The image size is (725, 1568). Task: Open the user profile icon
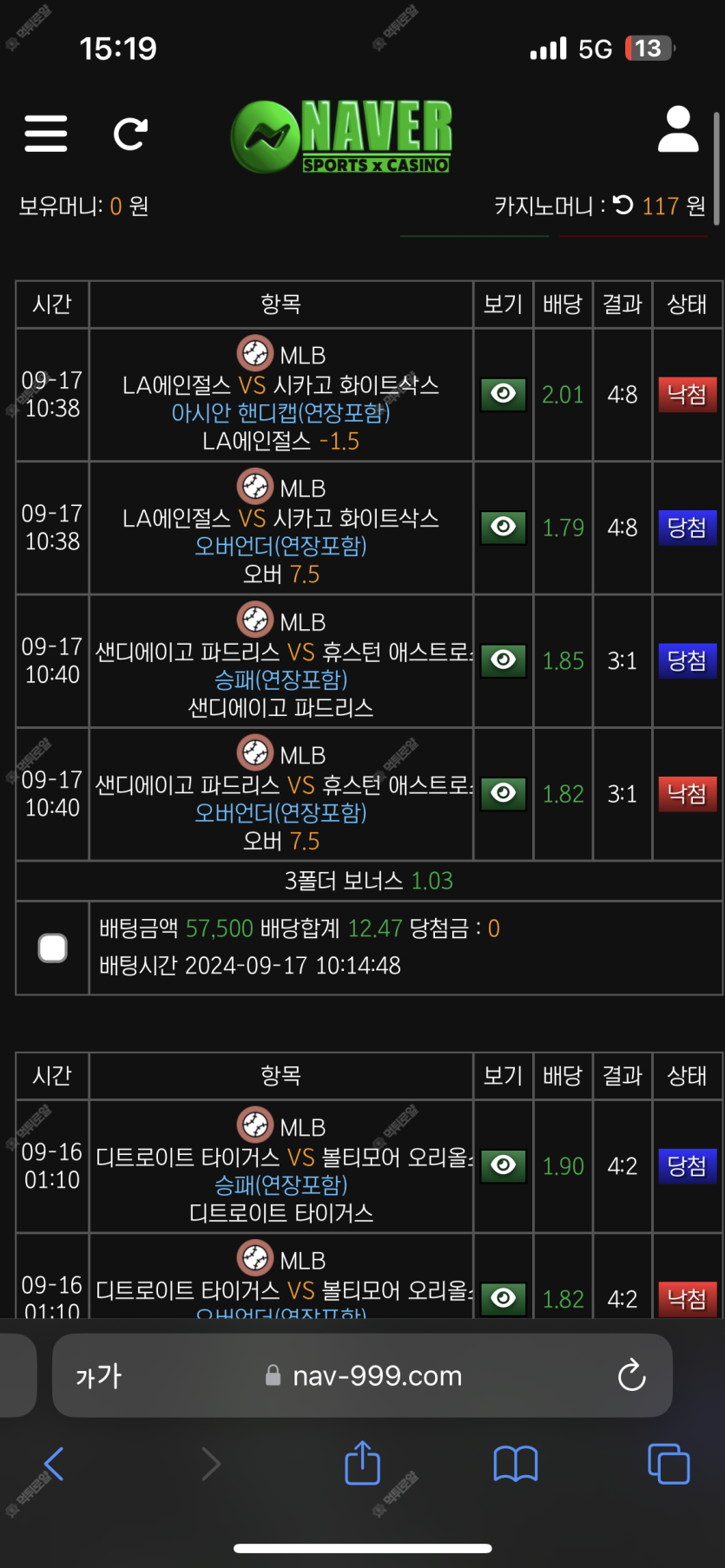pyautogui.click(x=678, y=130)
